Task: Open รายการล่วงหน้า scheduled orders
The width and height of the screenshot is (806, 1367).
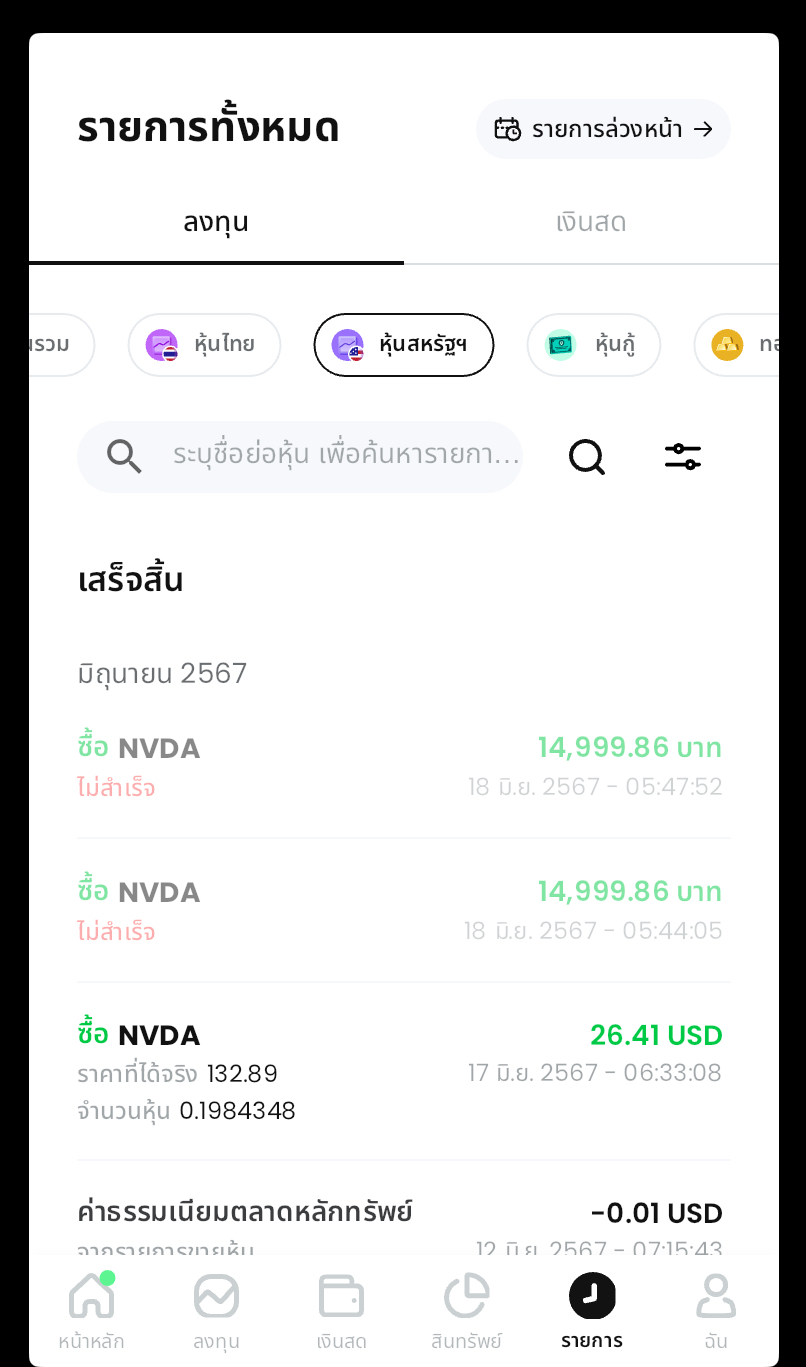Action: click(x=603, y=129)
